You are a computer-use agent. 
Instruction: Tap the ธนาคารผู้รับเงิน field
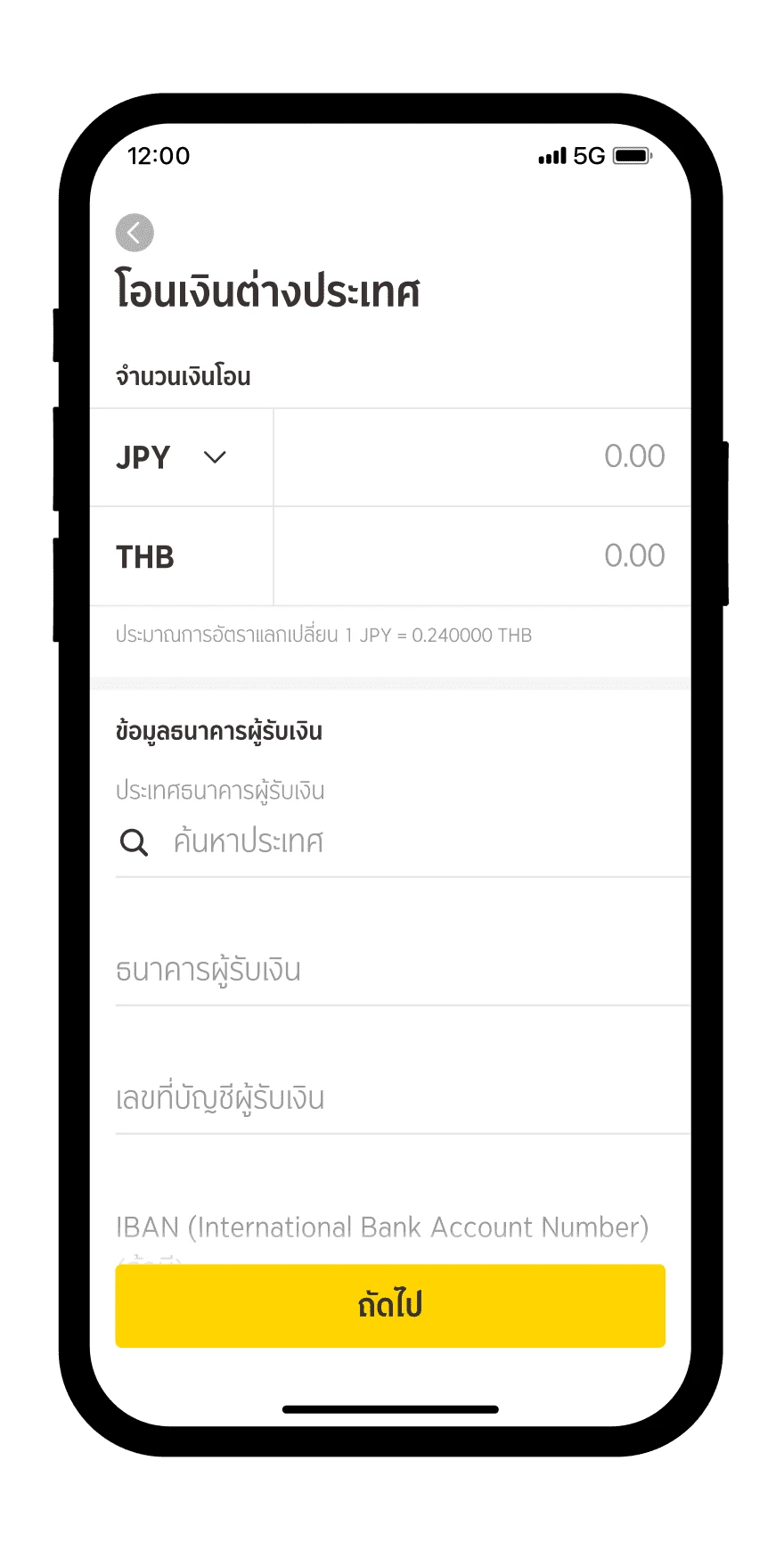point(401,970)
